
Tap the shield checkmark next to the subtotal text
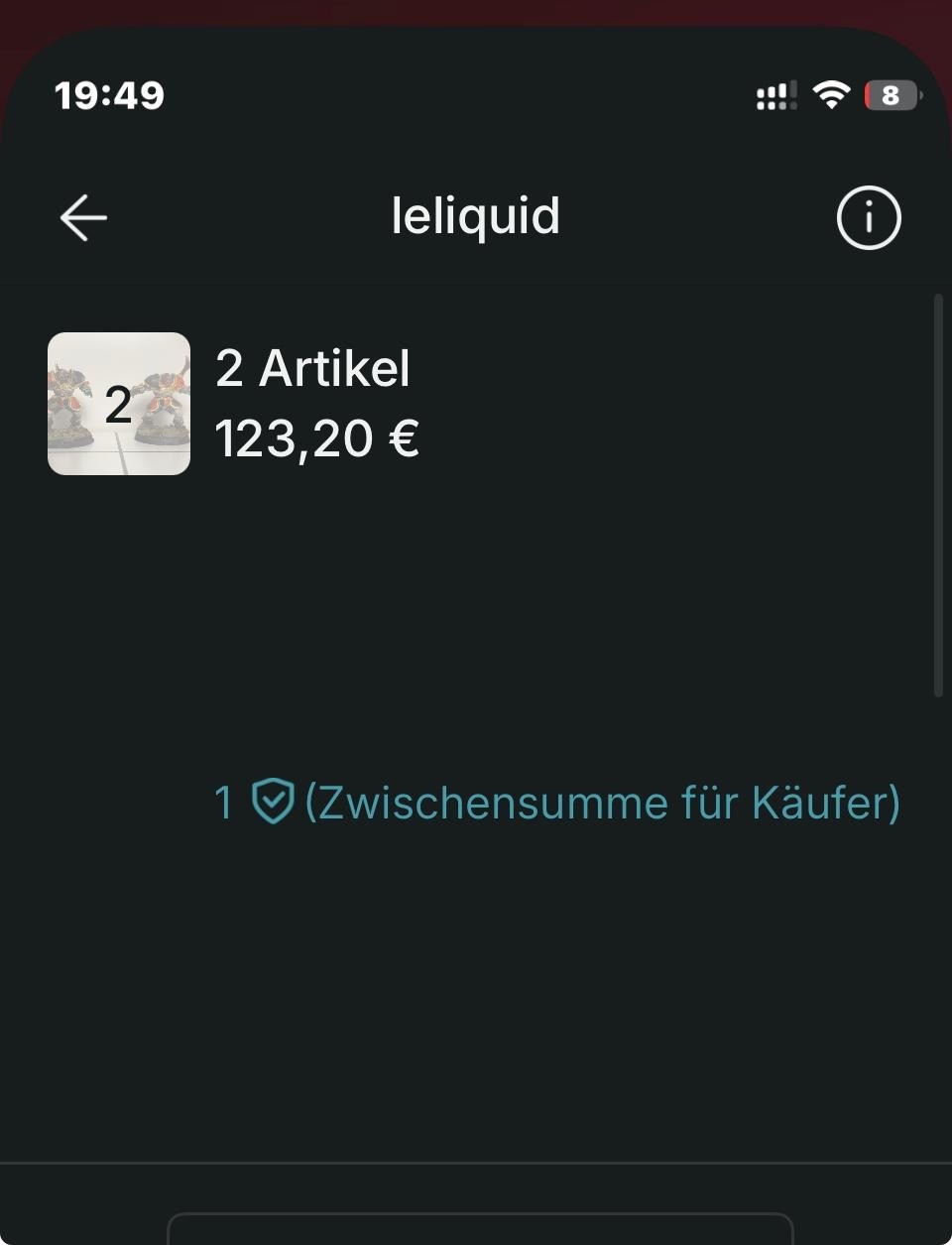point(273,802)
